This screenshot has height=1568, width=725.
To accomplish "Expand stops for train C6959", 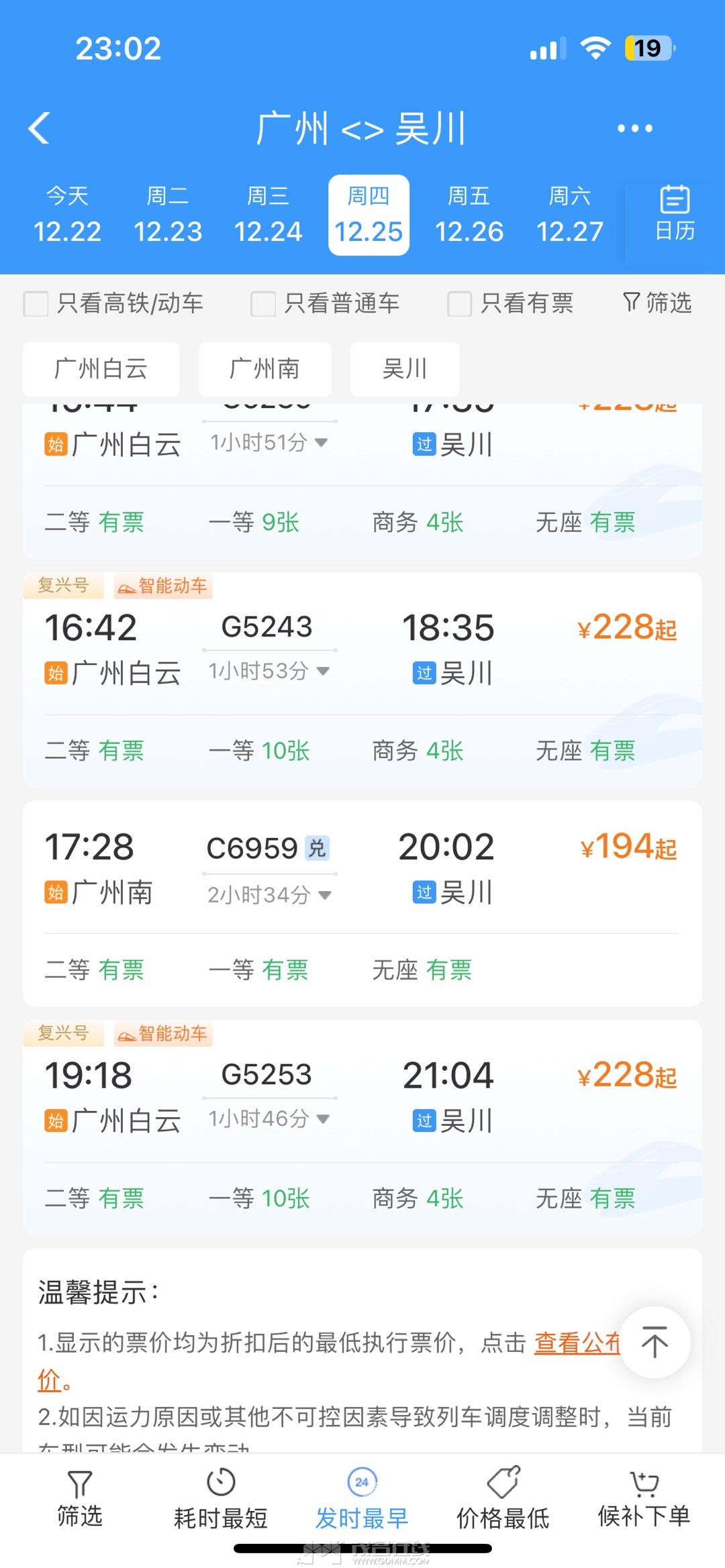I will click(x=269, y=894).
